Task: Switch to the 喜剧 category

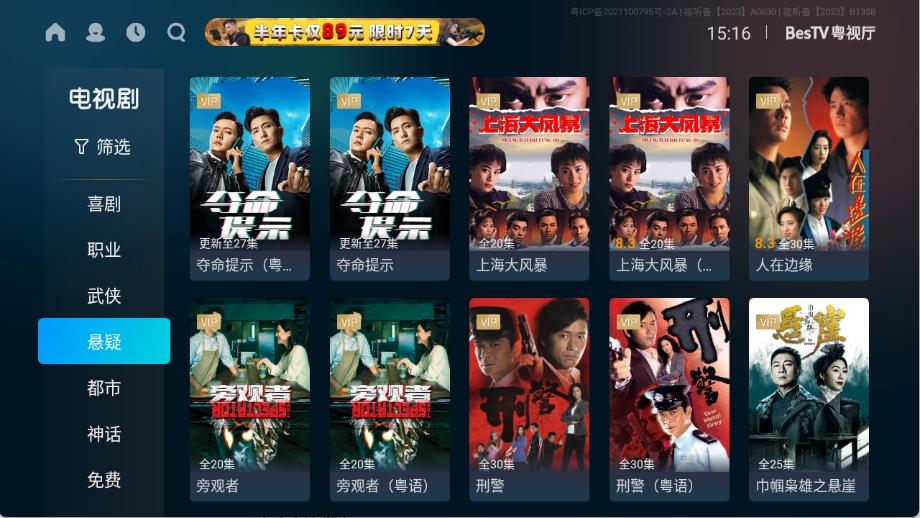Action: [104, 204]
